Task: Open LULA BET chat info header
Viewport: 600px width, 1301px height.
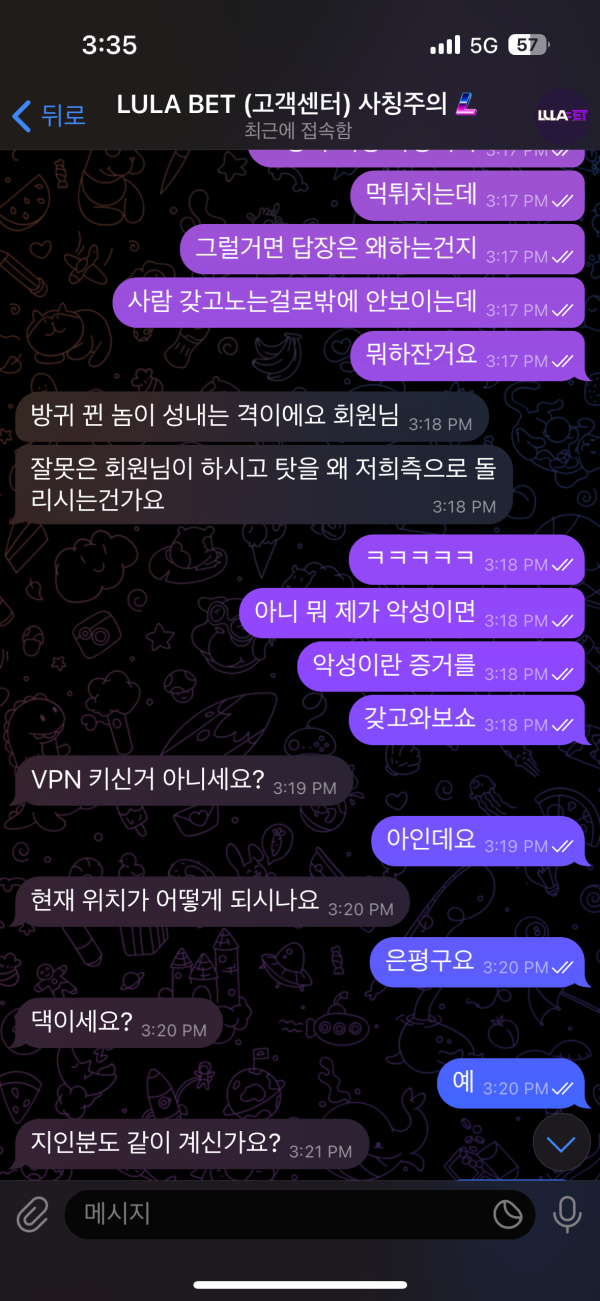Action: point(298,115)
